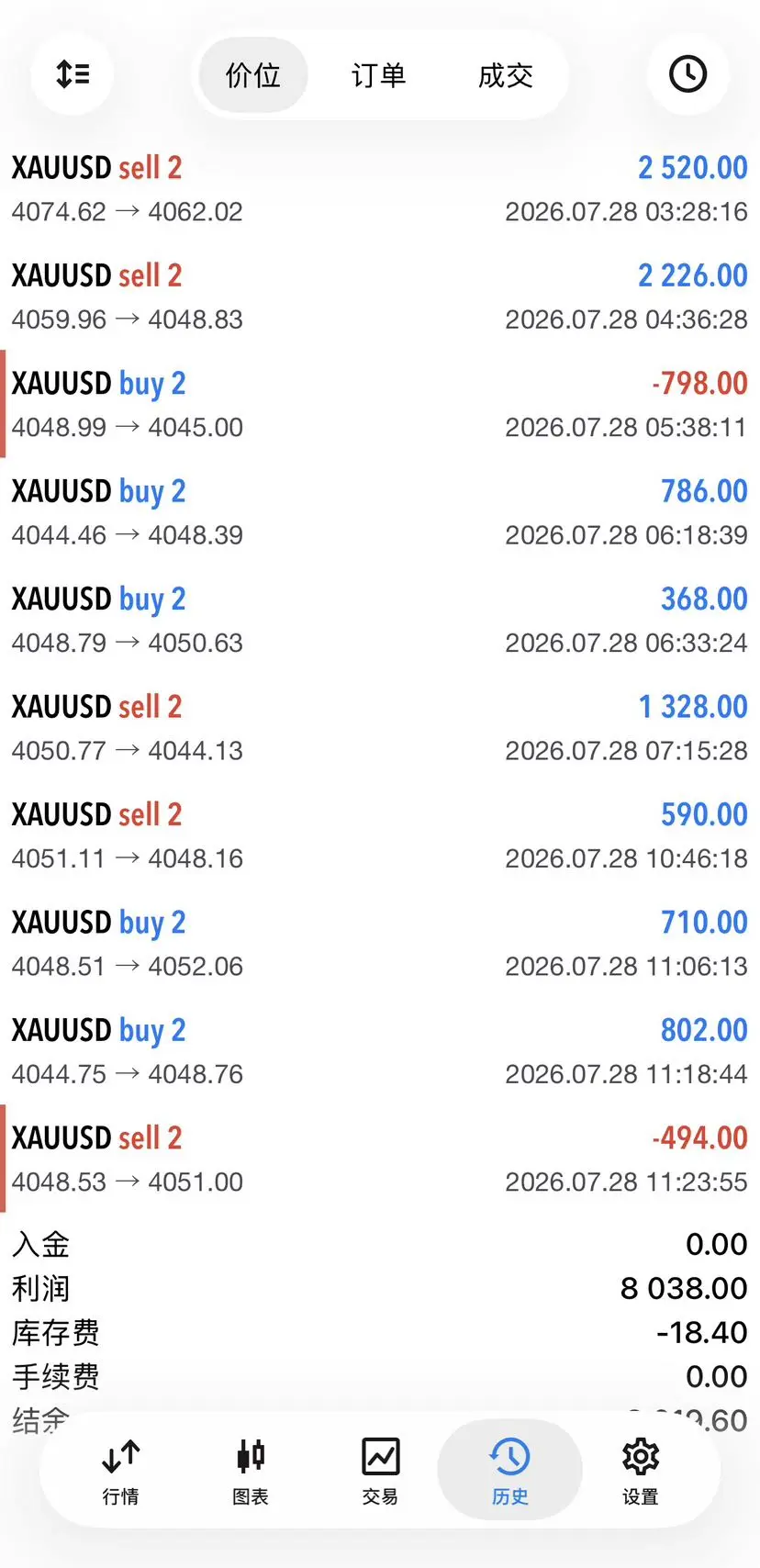Image resolution: width=760 pixels, height=1568 pixels.
Task: Switch to the 图表 chart tab
Action: (x=251, y=1471)
